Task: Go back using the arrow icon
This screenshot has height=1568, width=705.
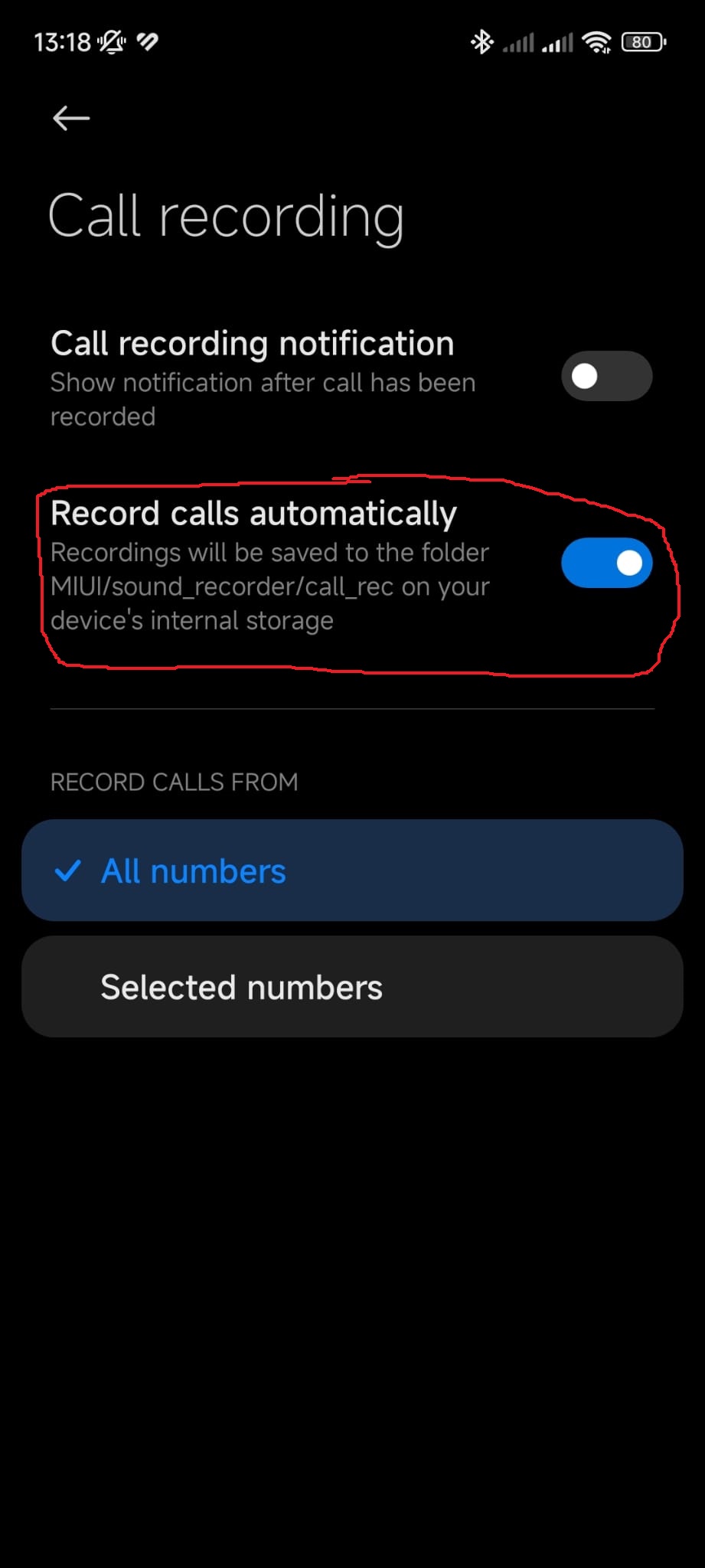Action: (x=71, y=118)
